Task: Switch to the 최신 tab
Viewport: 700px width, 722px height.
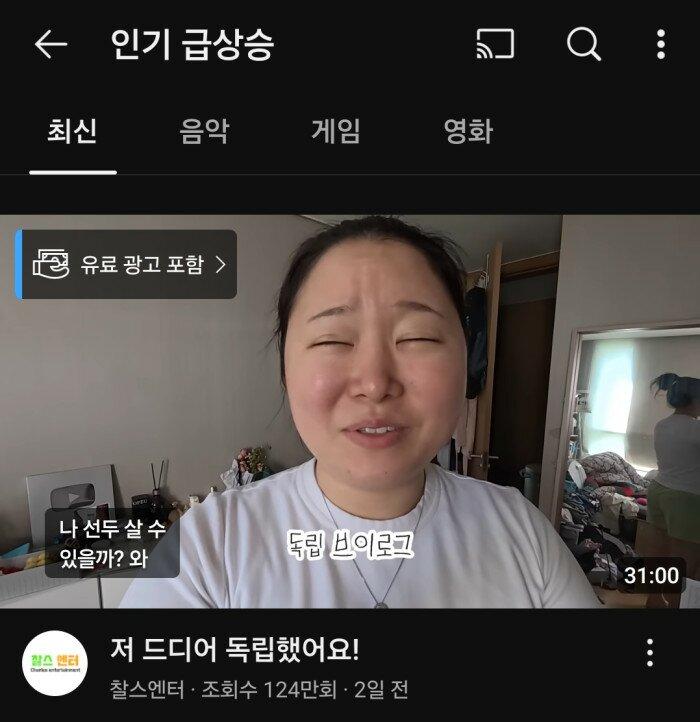Action: pyautogui.click(x=72, y=132)
